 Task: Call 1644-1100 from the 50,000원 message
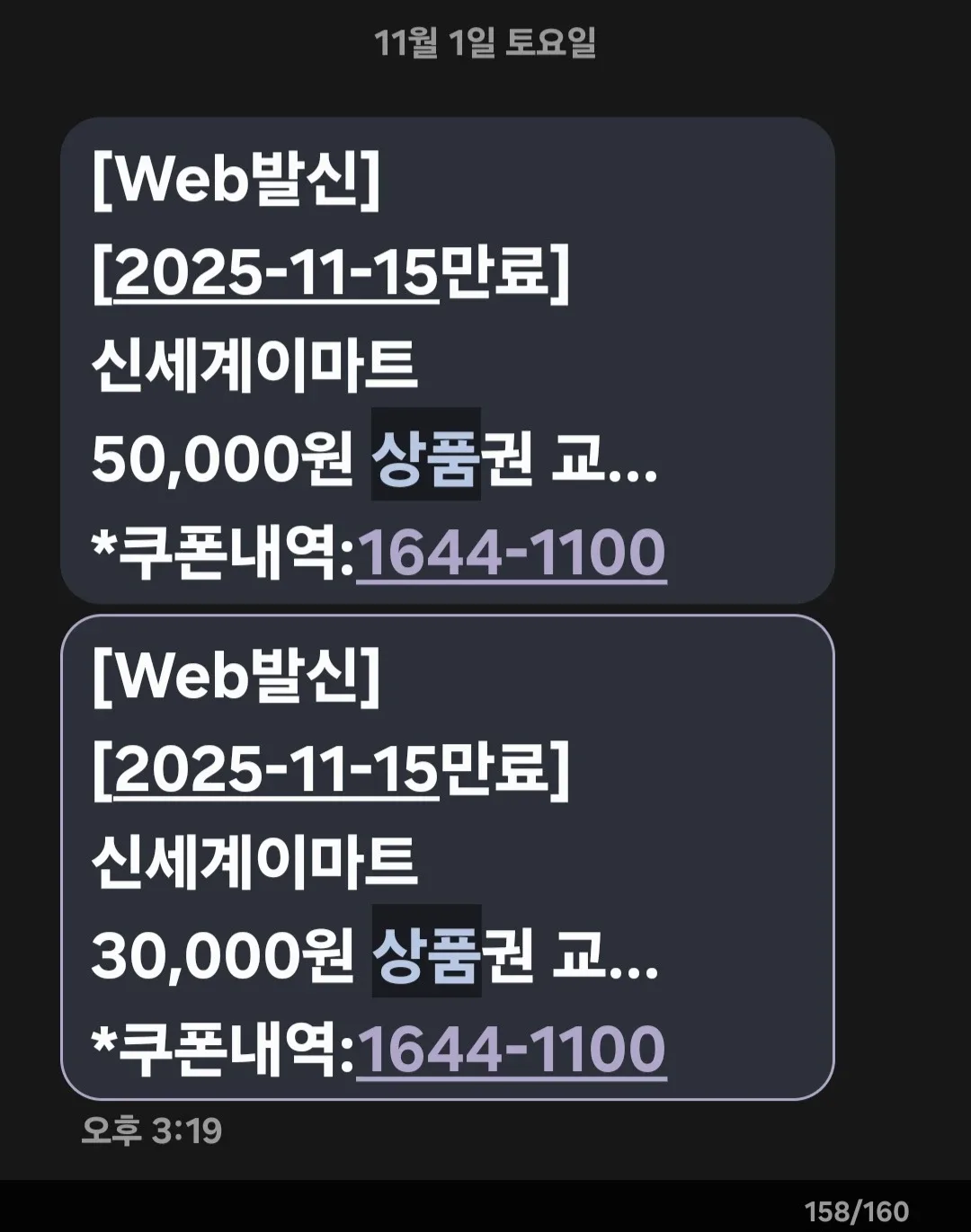pos(511,553)
